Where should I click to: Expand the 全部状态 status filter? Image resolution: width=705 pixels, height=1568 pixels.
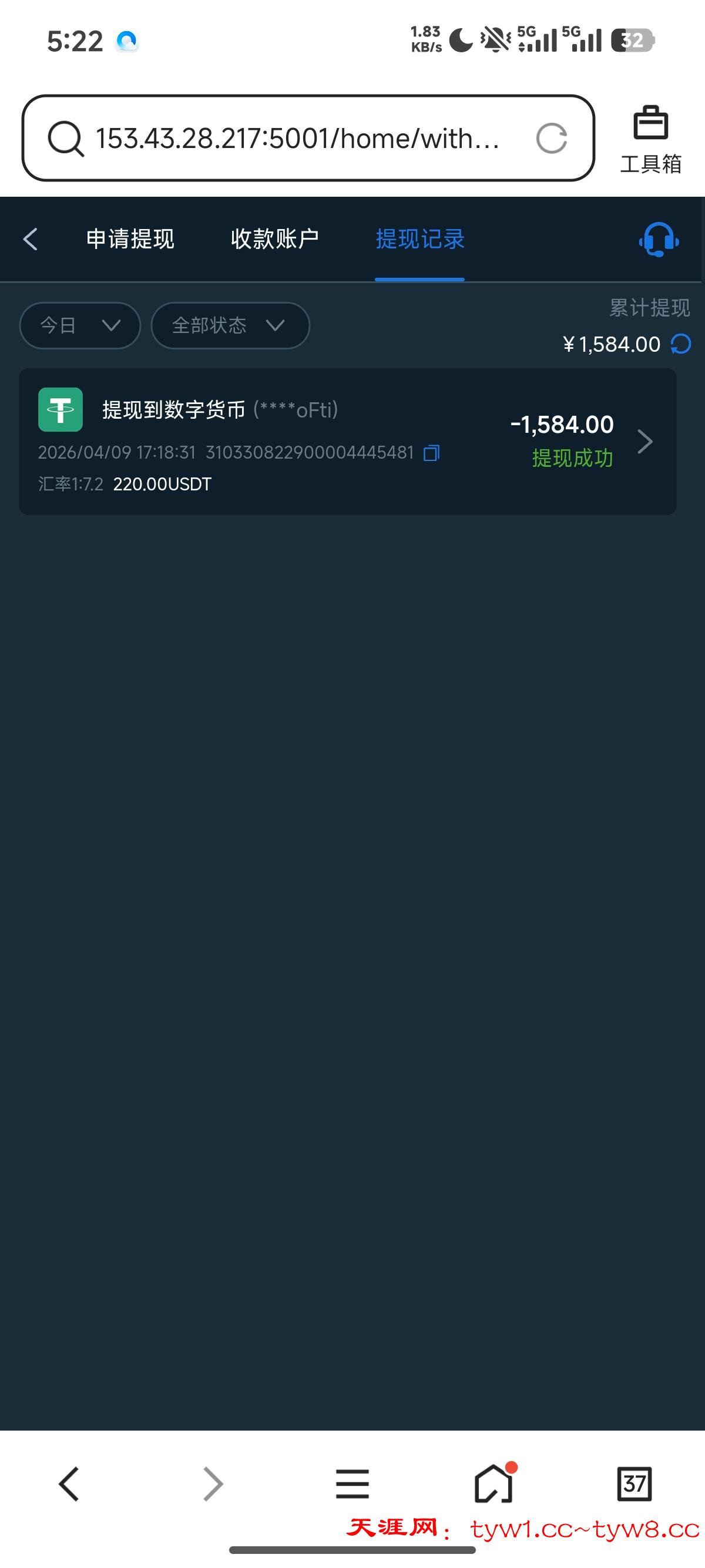(x=230, y=326)
